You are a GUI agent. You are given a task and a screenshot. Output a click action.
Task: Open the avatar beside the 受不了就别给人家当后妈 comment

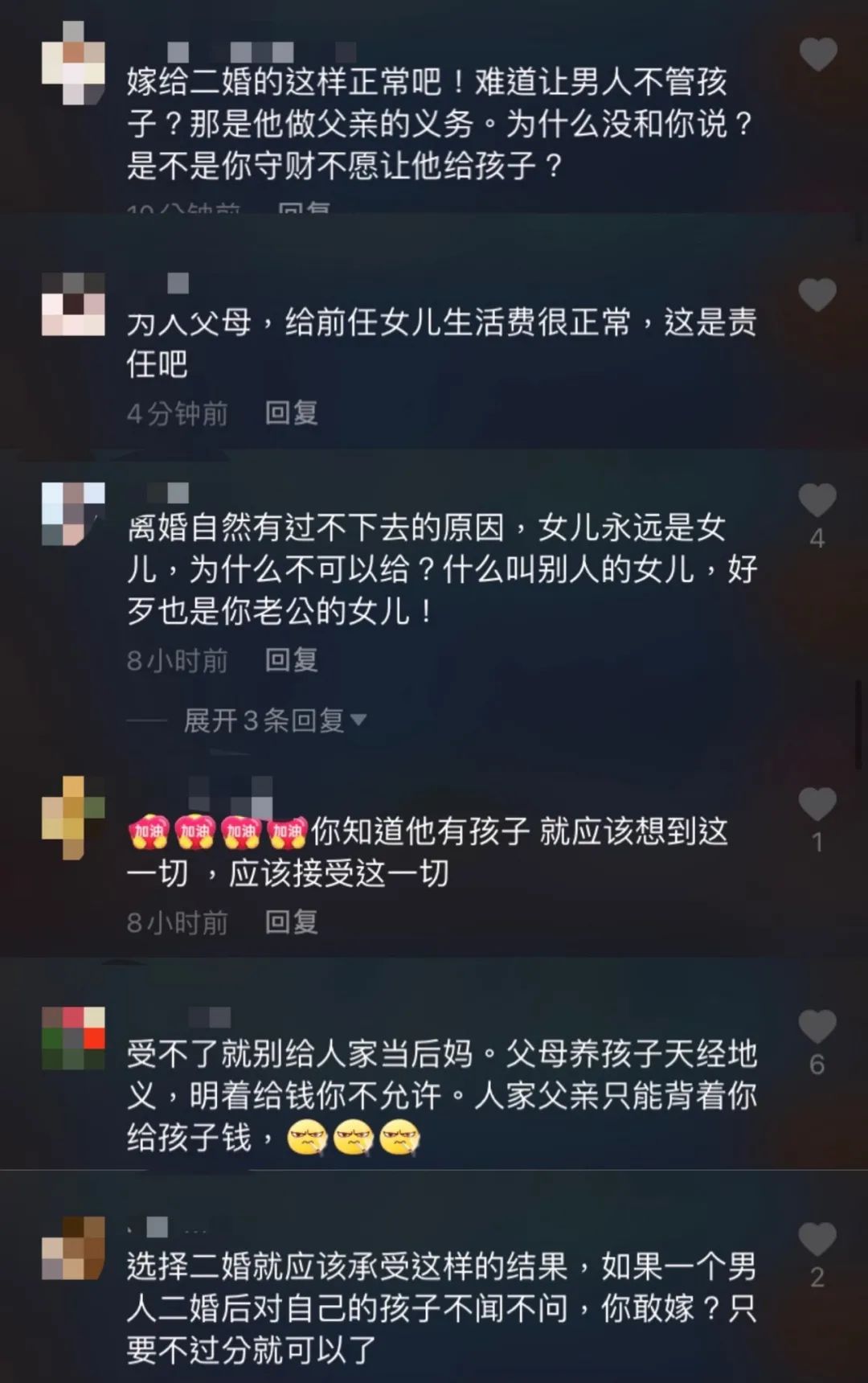(73, 1037)
